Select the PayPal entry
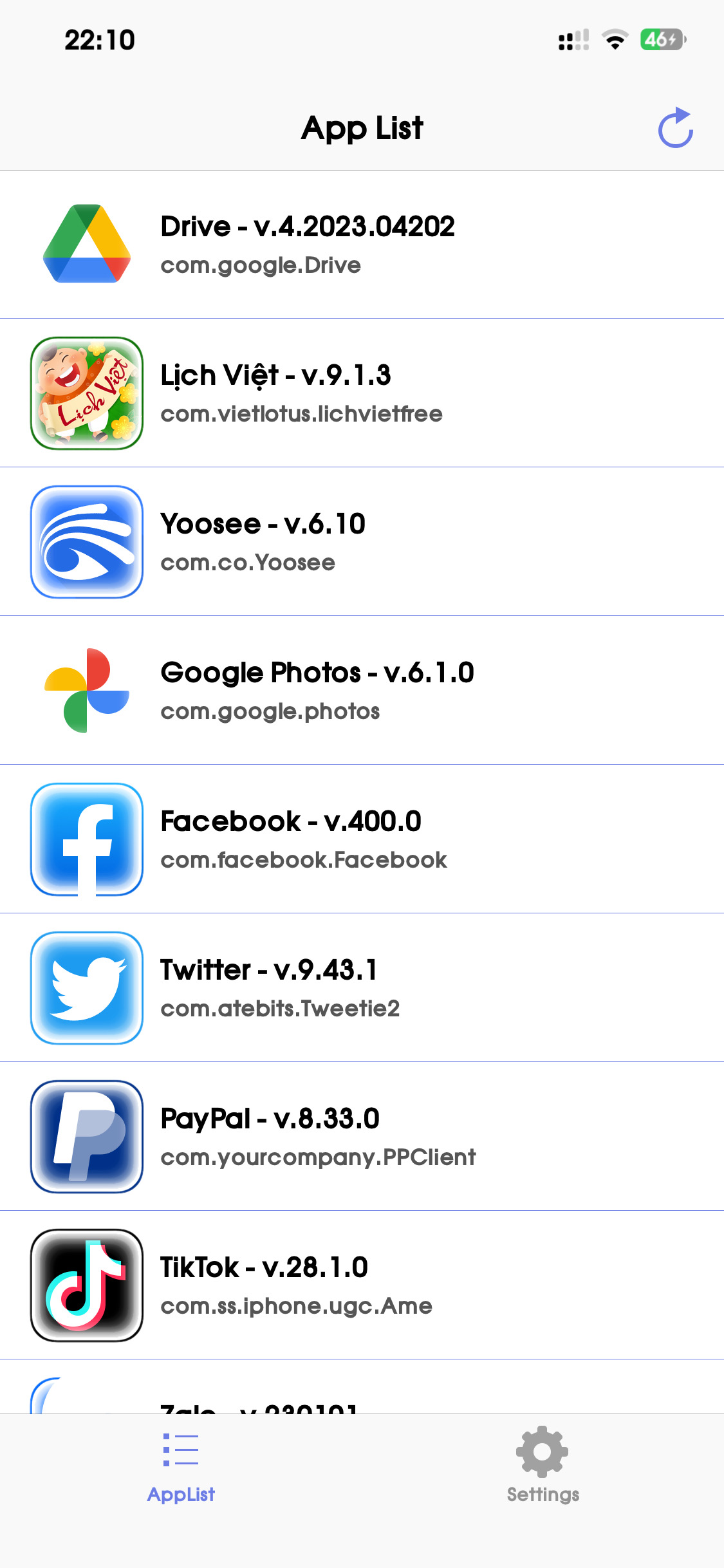 (362, 1136)
